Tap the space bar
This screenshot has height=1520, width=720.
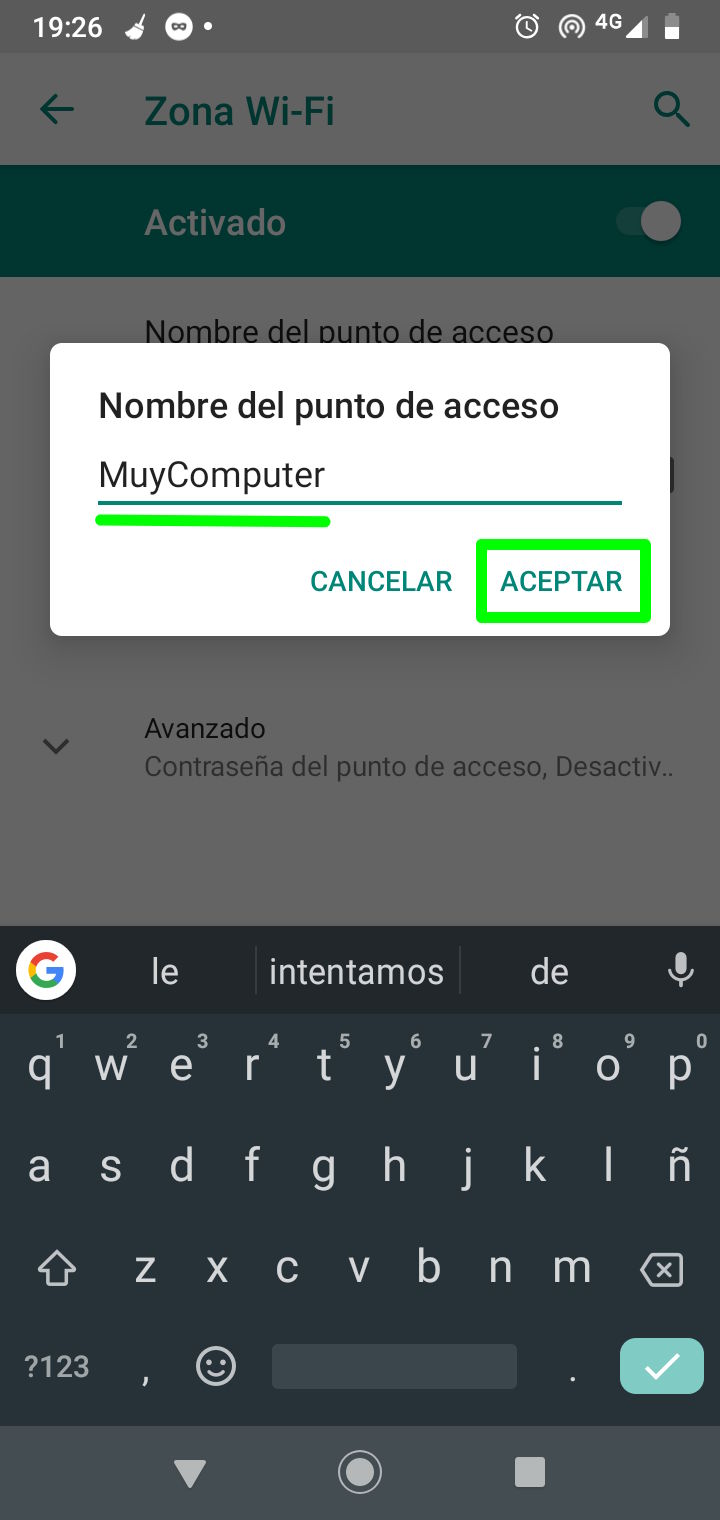click(x=394, y=1366)
